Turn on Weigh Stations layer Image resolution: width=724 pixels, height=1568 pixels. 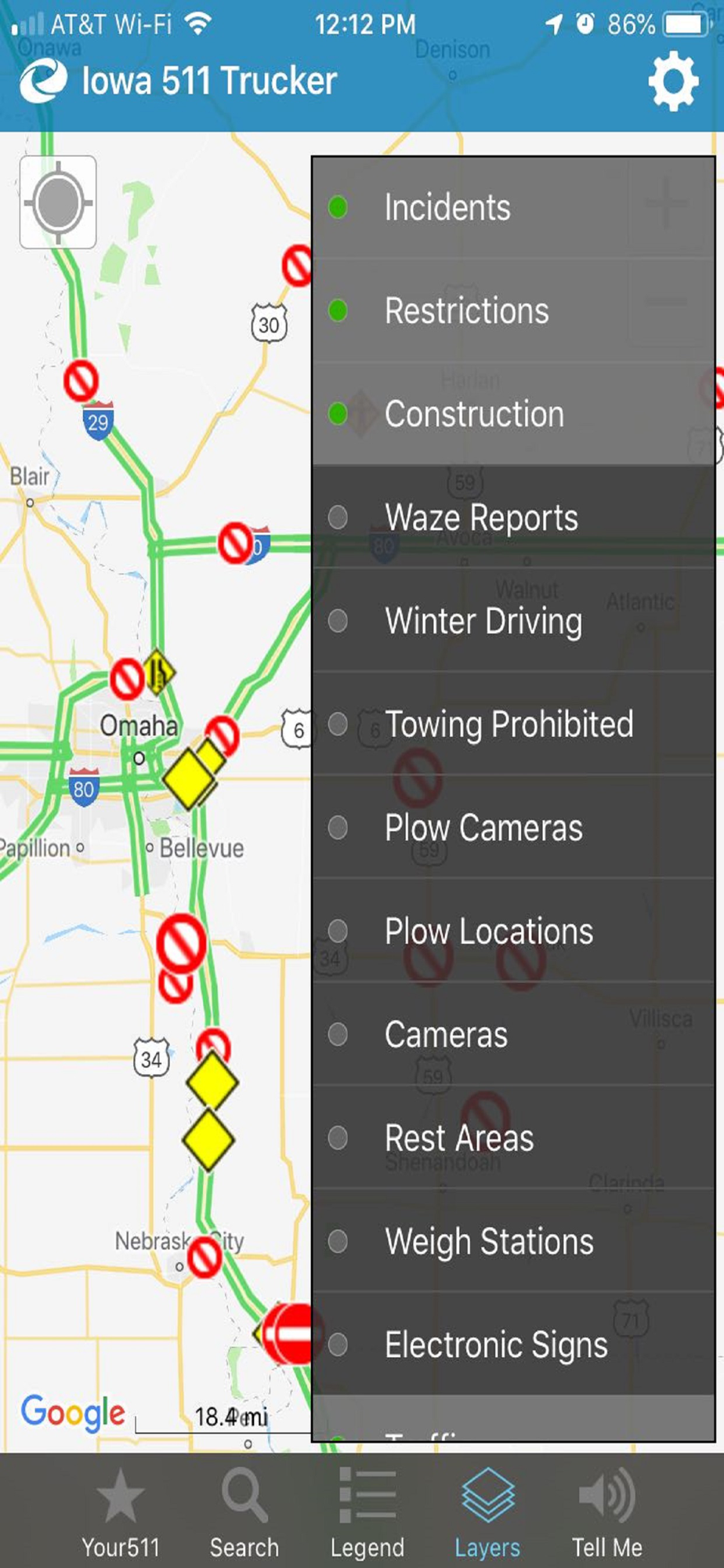(x=513, y=1242)
